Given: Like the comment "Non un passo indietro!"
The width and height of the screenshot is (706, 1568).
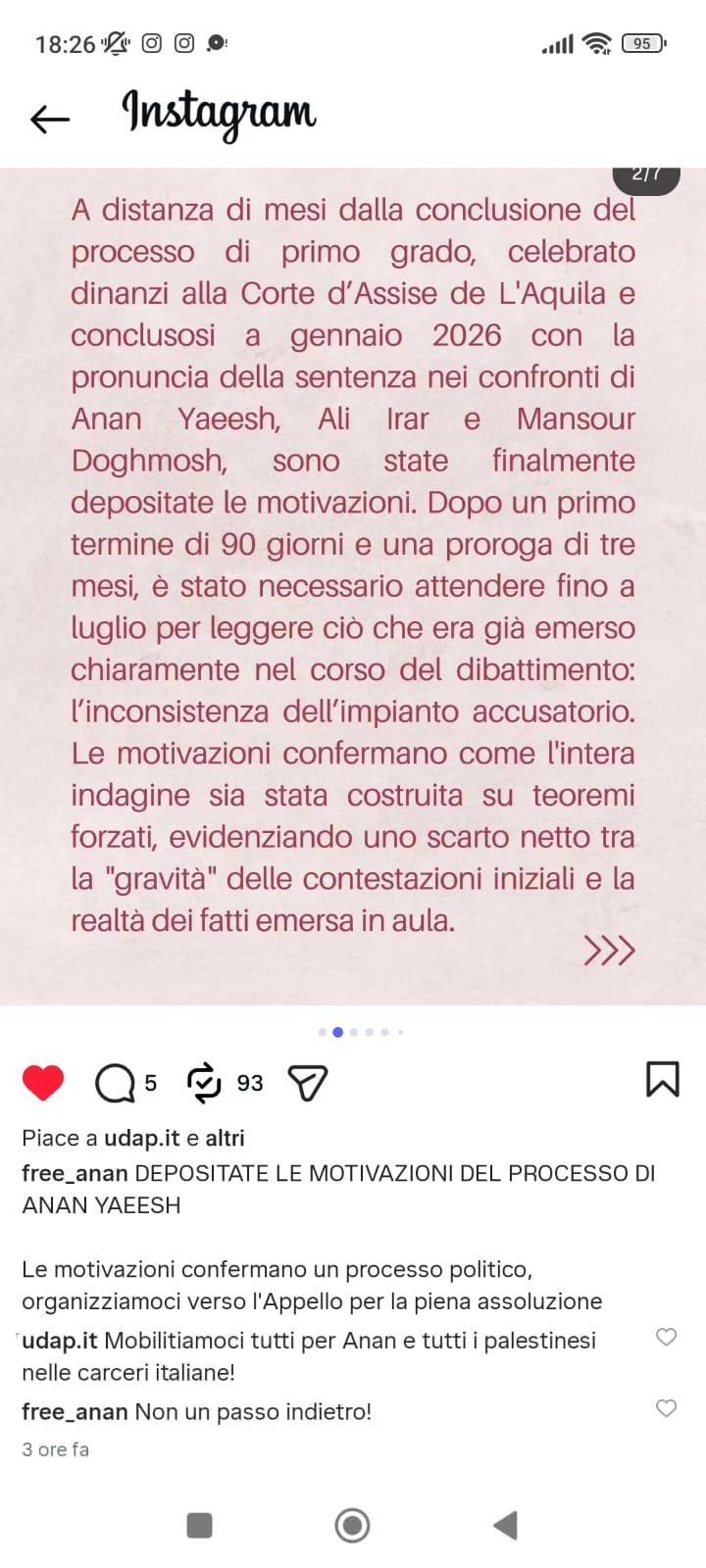Looking at the screenshot, I should click(666, 1408).
